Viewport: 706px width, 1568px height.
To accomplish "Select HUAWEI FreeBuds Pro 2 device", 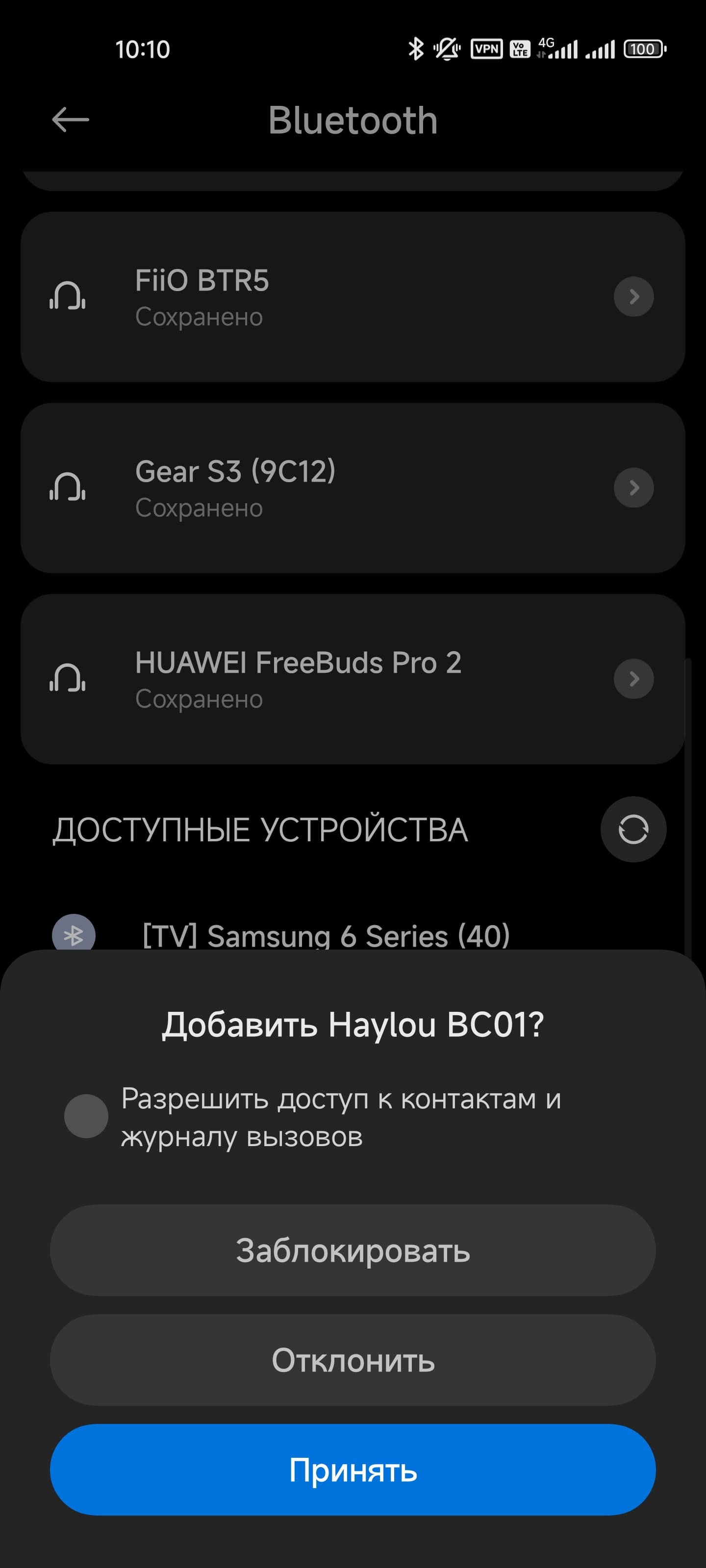I will pos(304,679).
